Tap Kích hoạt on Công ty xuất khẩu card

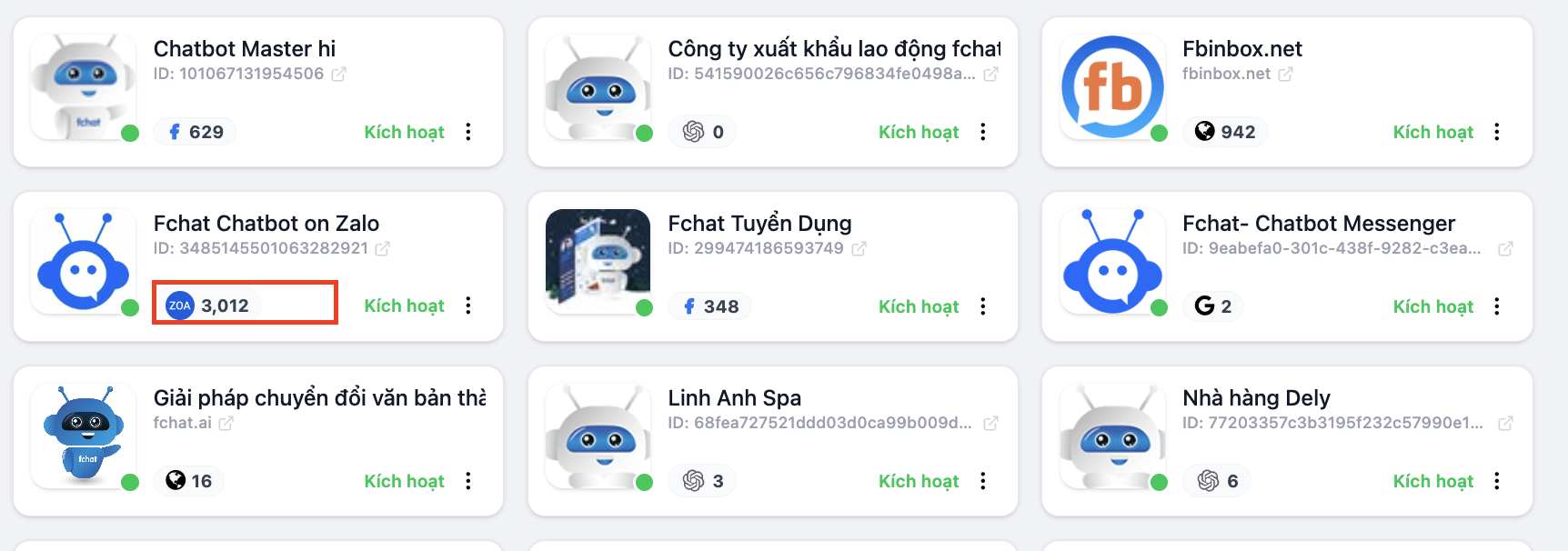(x=919, y=132)
